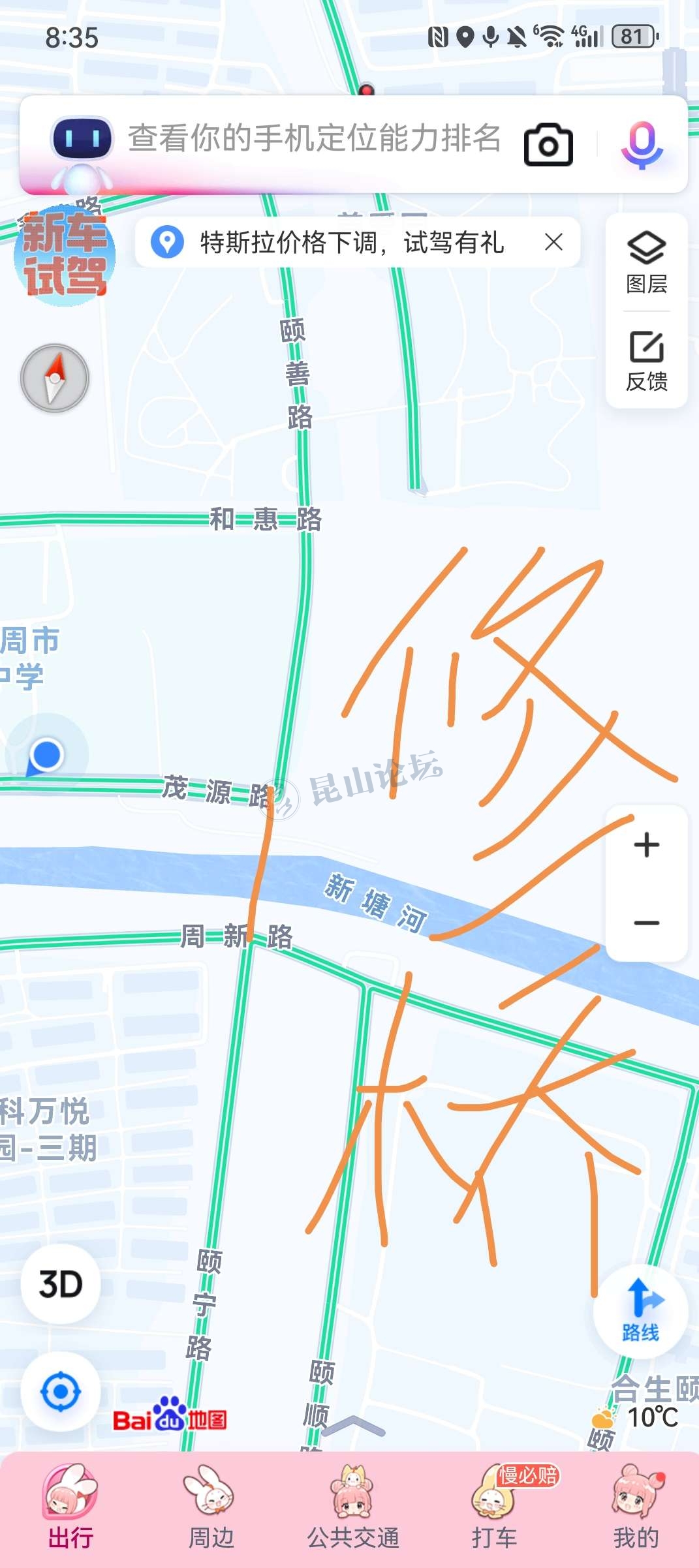The image size is (699, 1568).
Task: Recenter the map on my location
Action: click(60, 1391)
